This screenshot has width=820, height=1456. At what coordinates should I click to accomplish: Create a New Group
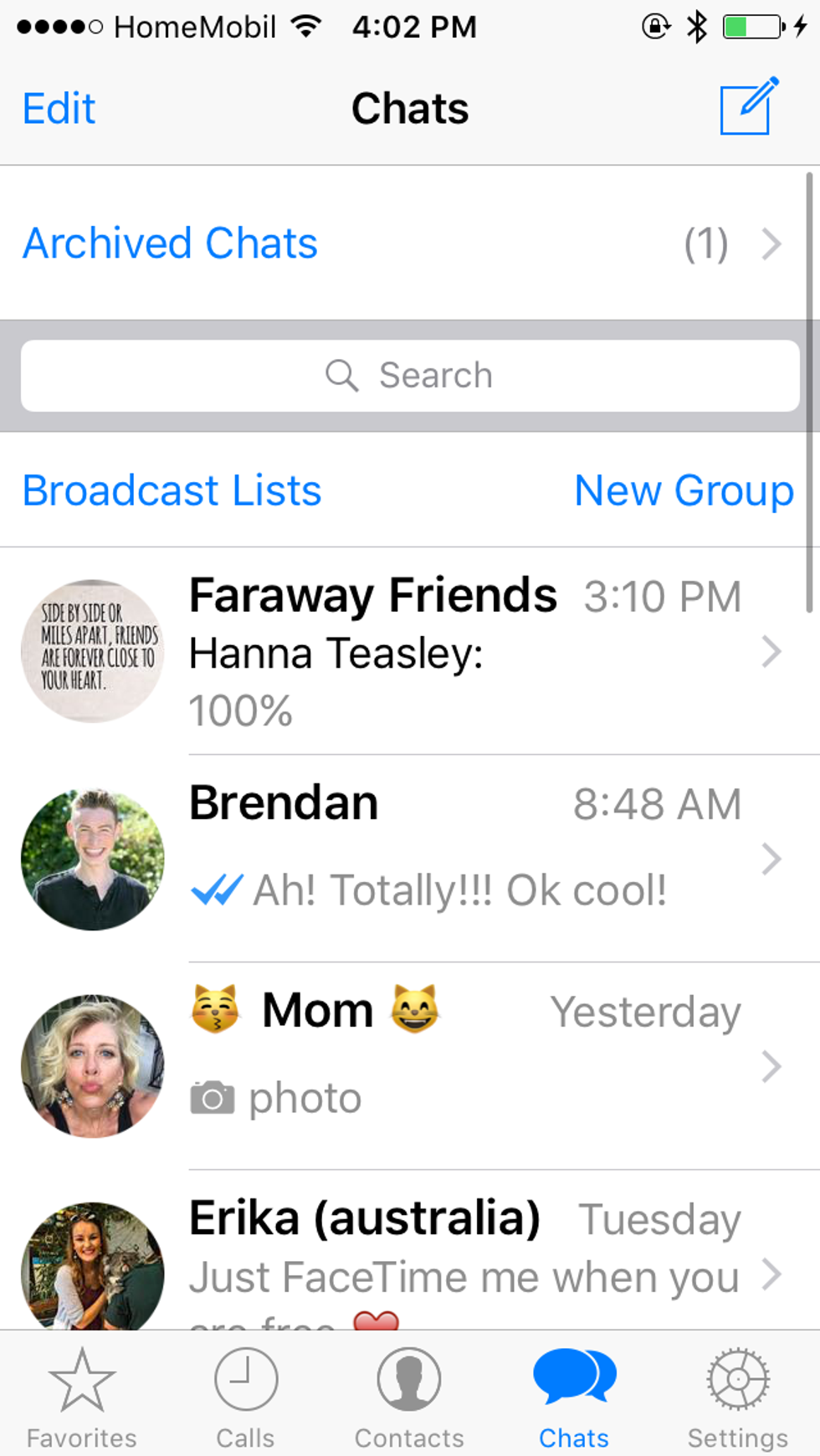pos(683,490)
